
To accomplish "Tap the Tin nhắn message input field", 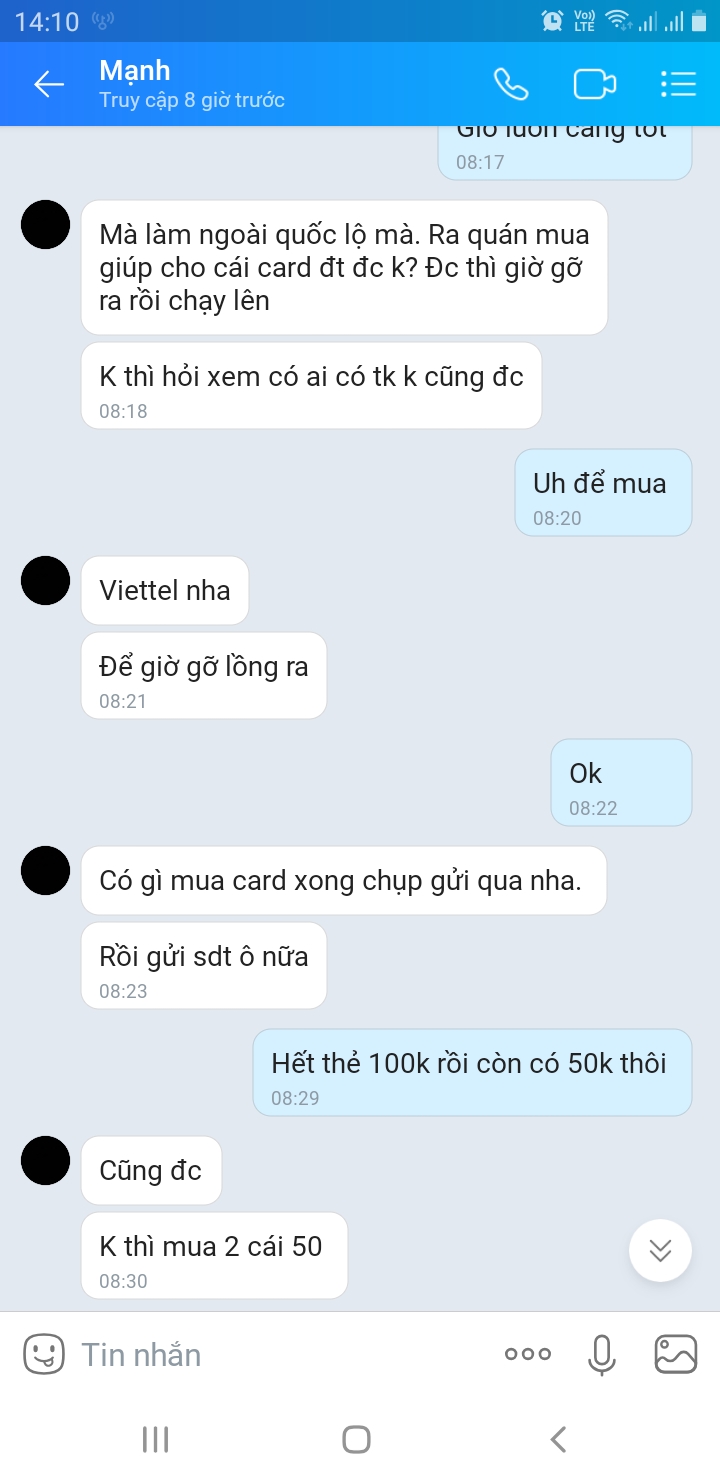I will click(x=250, y=1353).
